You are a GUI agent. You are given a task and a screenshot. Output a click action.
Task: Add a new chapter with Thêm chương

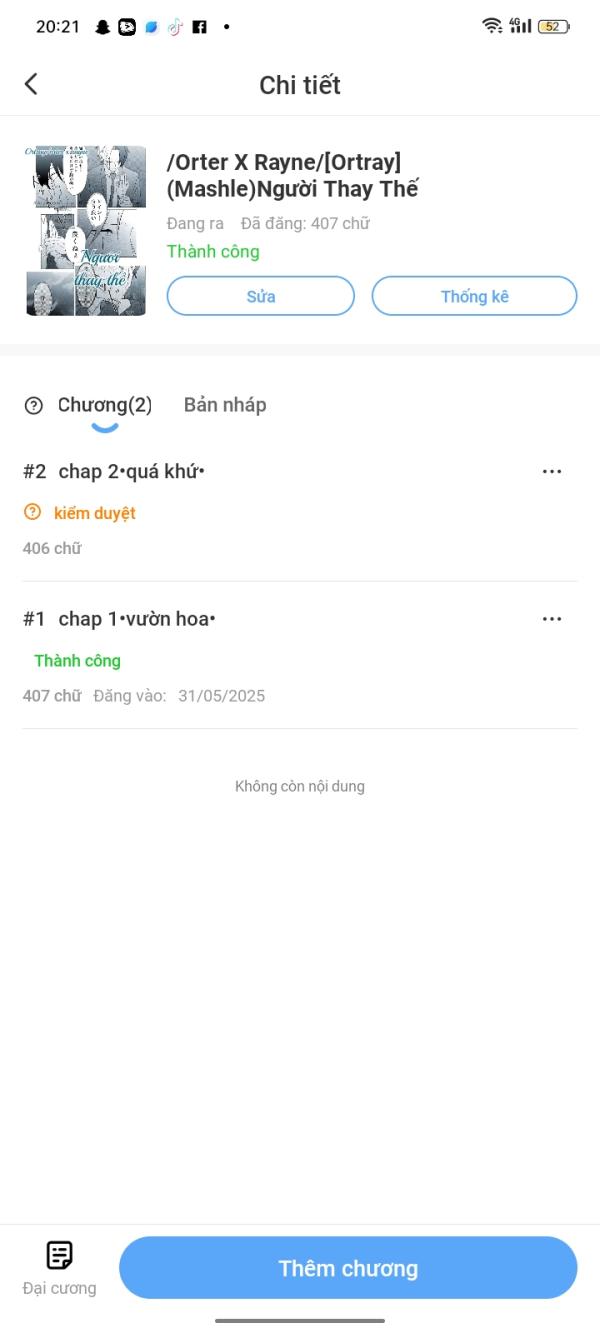(x=348, y=1268)
